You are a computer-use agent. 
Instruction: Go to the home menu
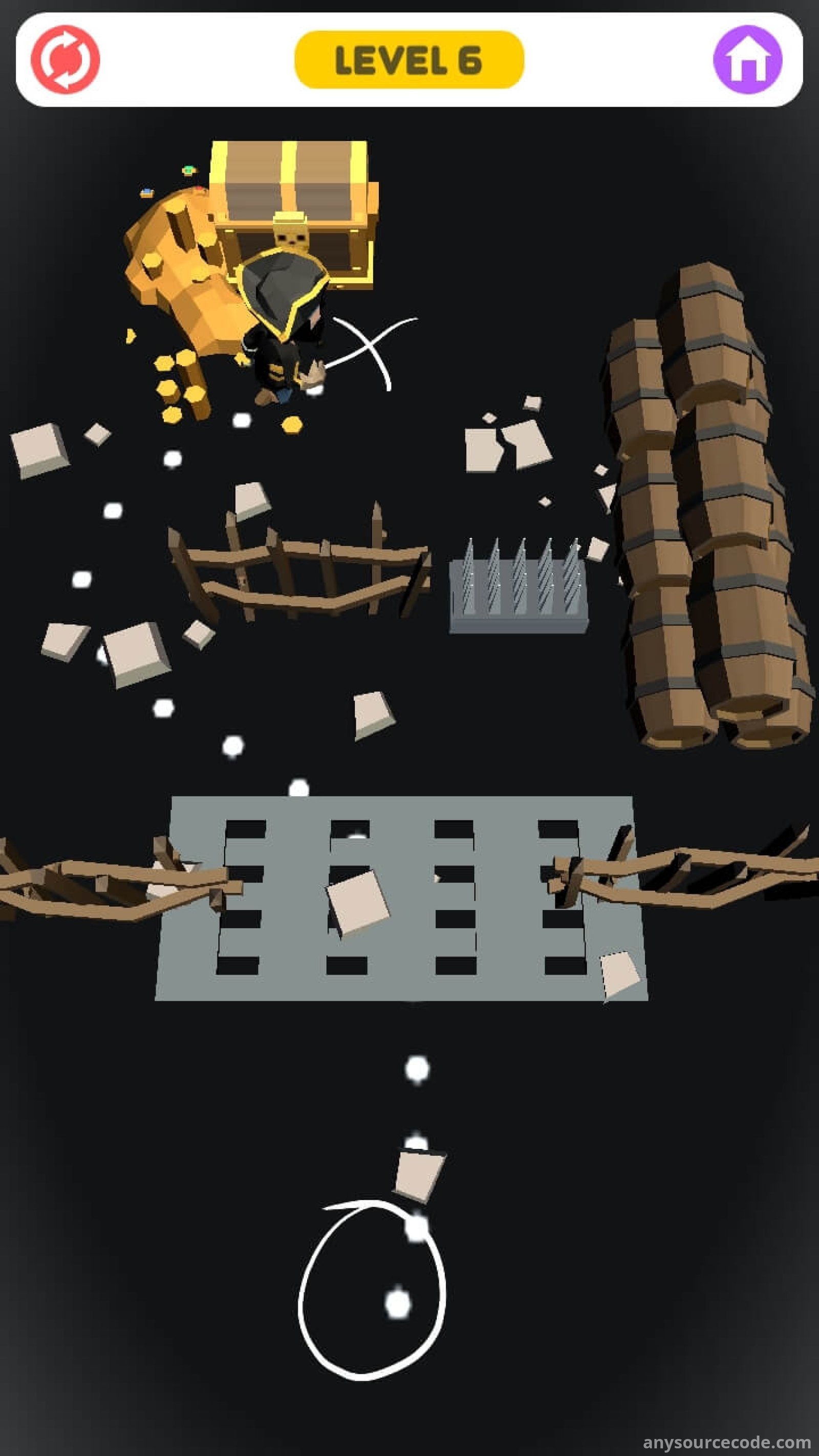click(x=748, y=59)
